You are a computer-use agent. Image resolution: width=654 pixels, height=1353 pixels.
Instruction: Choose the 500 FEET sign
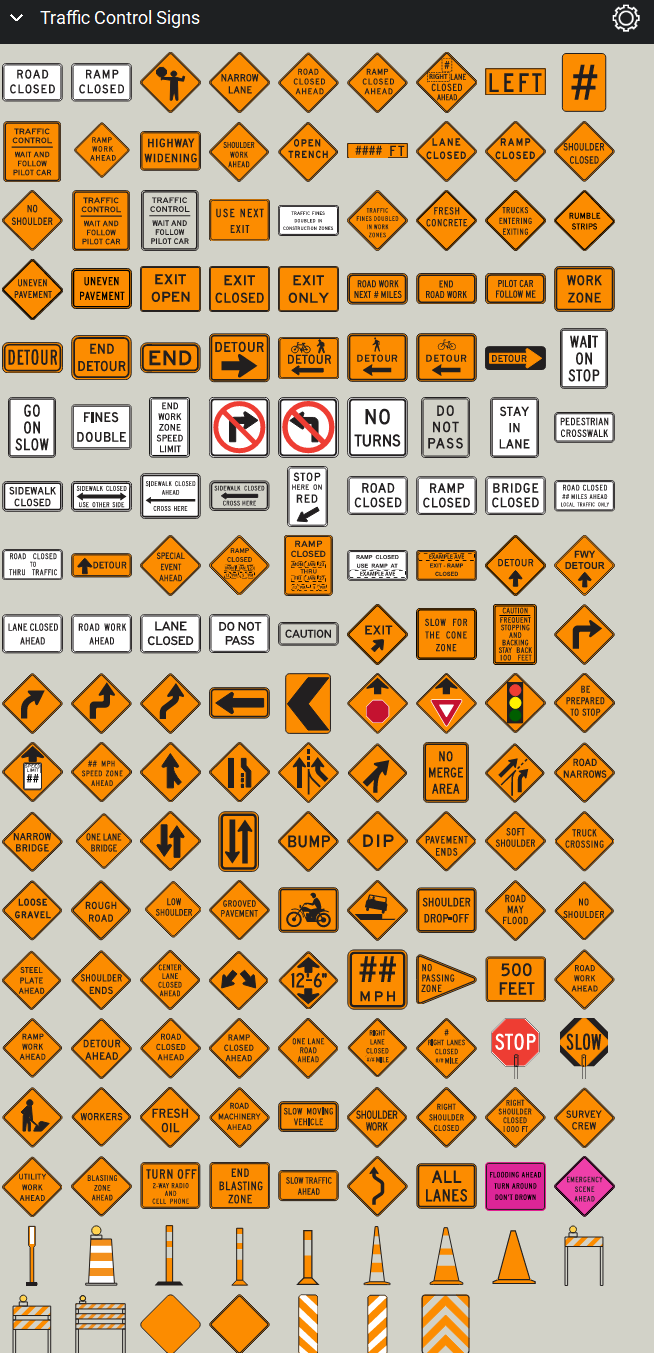click(x=515, y=979)
